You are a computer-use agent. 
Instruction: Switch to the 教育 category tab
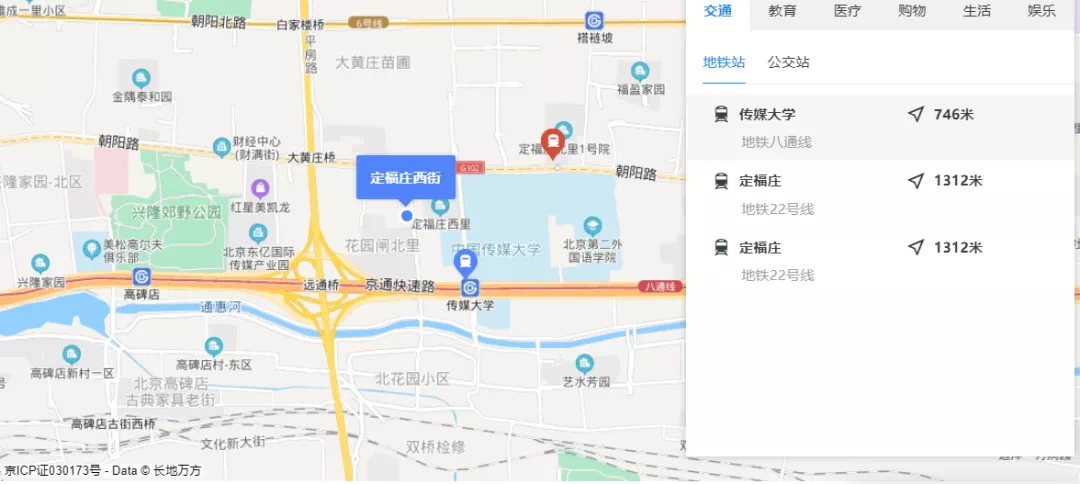[783, 12]
